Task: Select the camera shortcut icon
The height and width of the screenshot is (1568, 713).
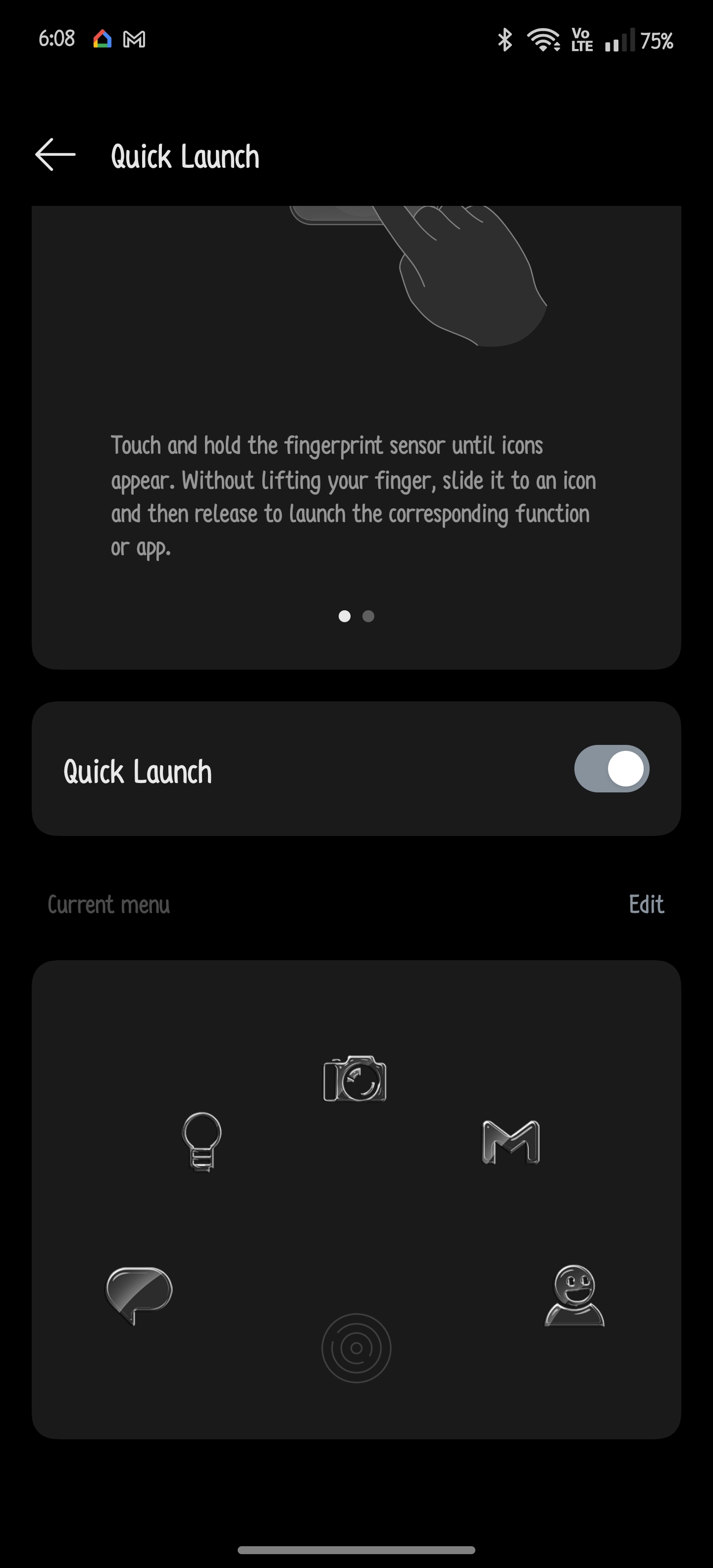Action: [355, 1078]
